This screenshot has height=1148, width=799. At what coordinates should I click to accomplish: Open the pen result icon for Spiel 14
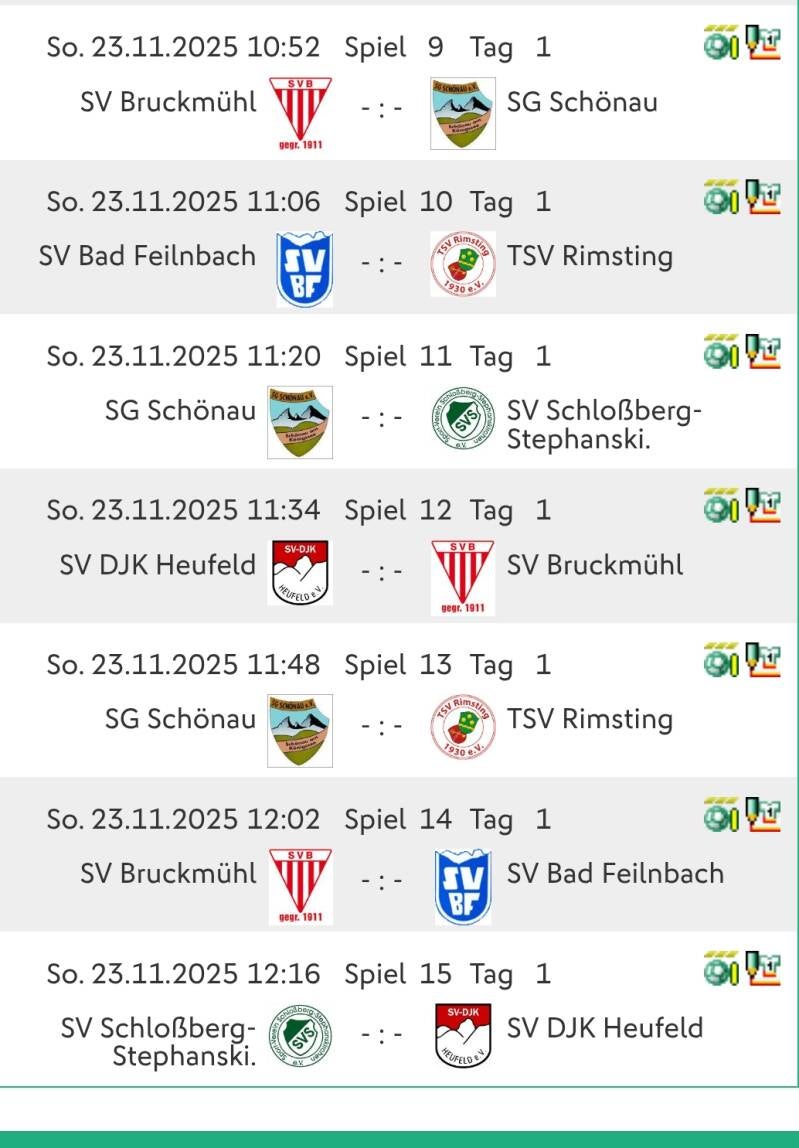[x=763, y=815]
